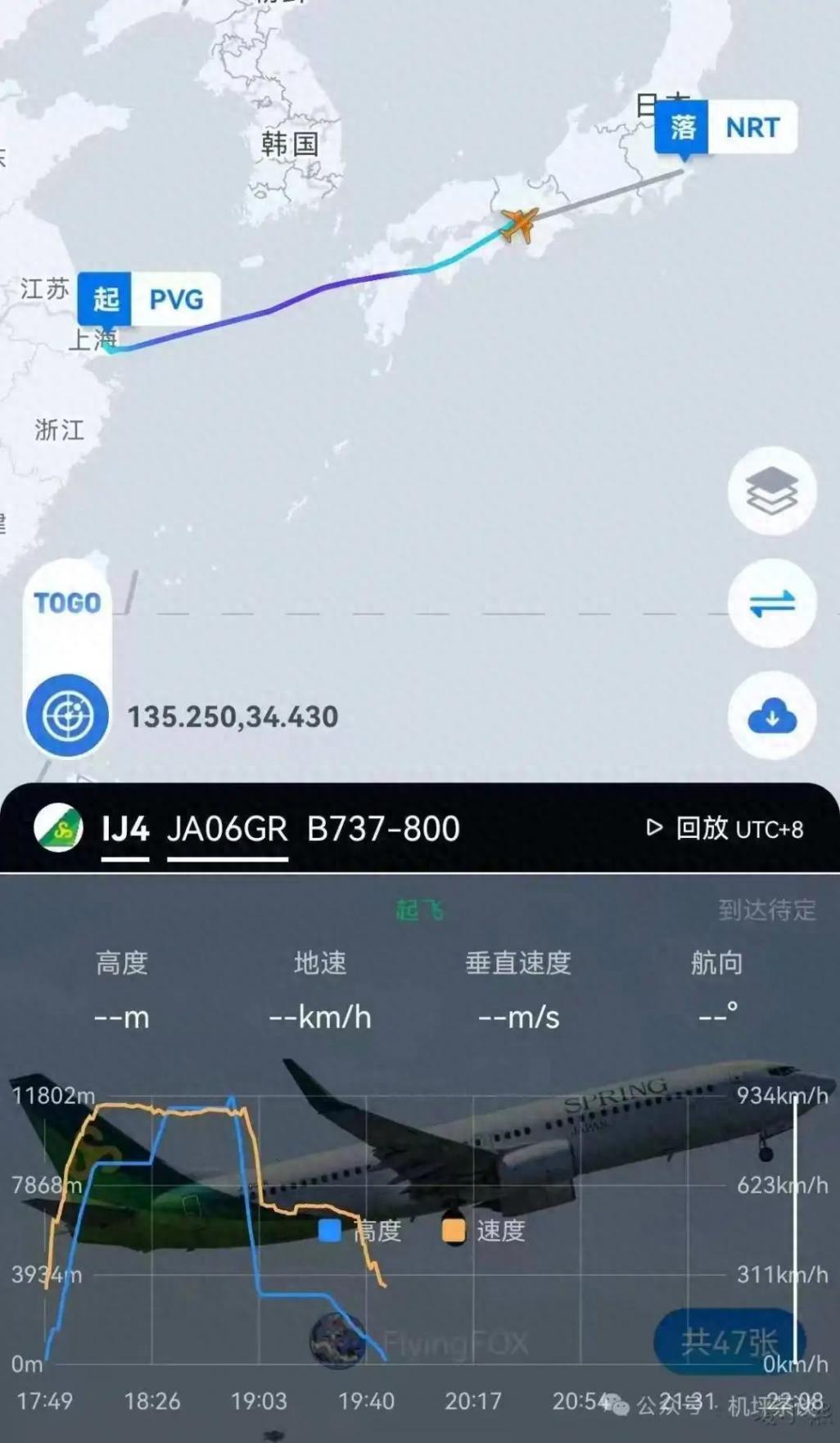Open the TOGO button

(x=67, y=604)
